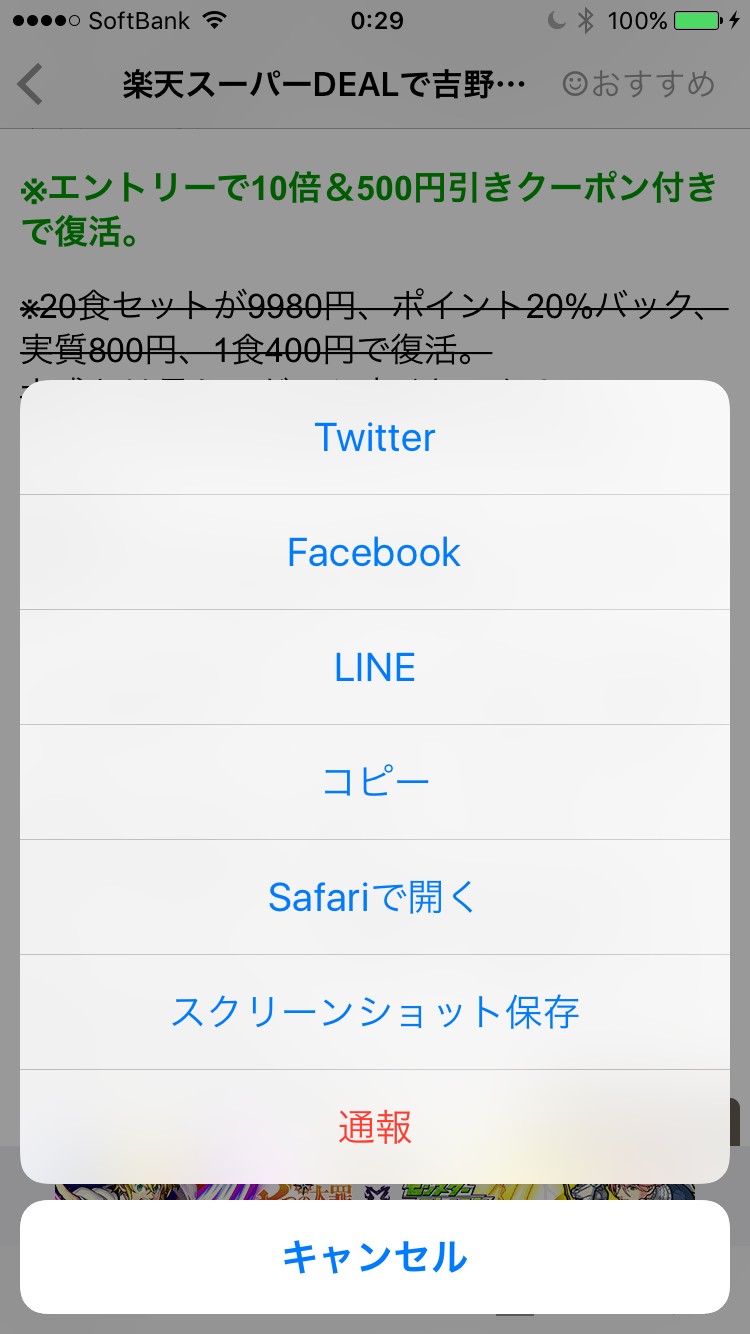
Task: Tap スクリーンショット保存 to save a screenshot
Action: [x=375, y=1012]
